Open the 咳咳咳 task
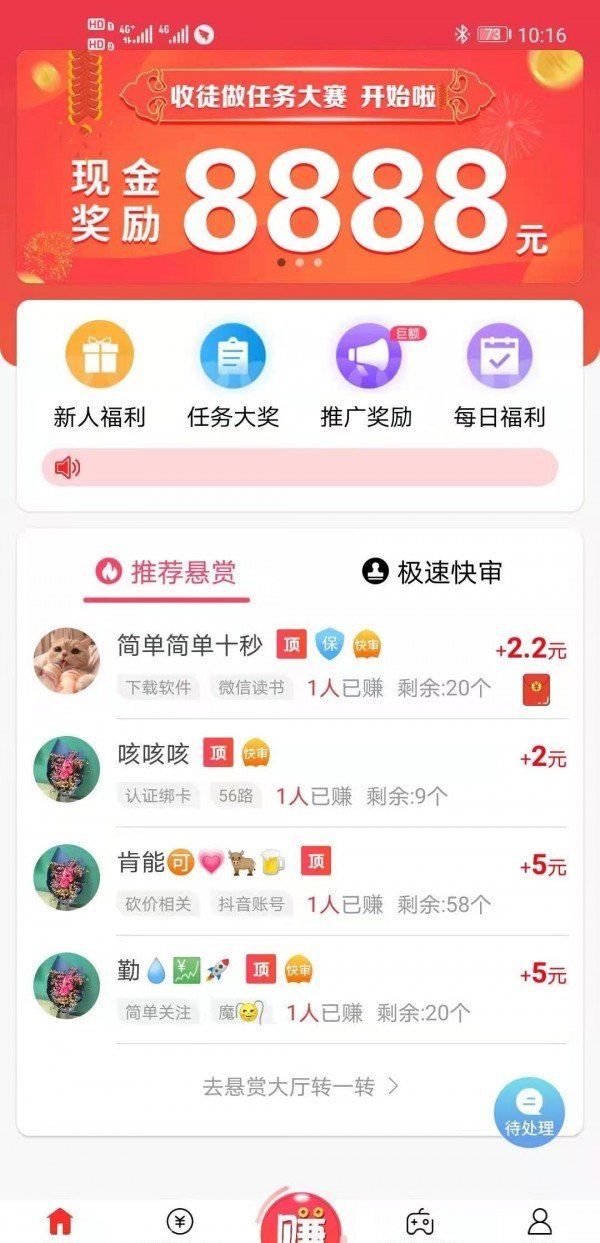 pos(300,773)
